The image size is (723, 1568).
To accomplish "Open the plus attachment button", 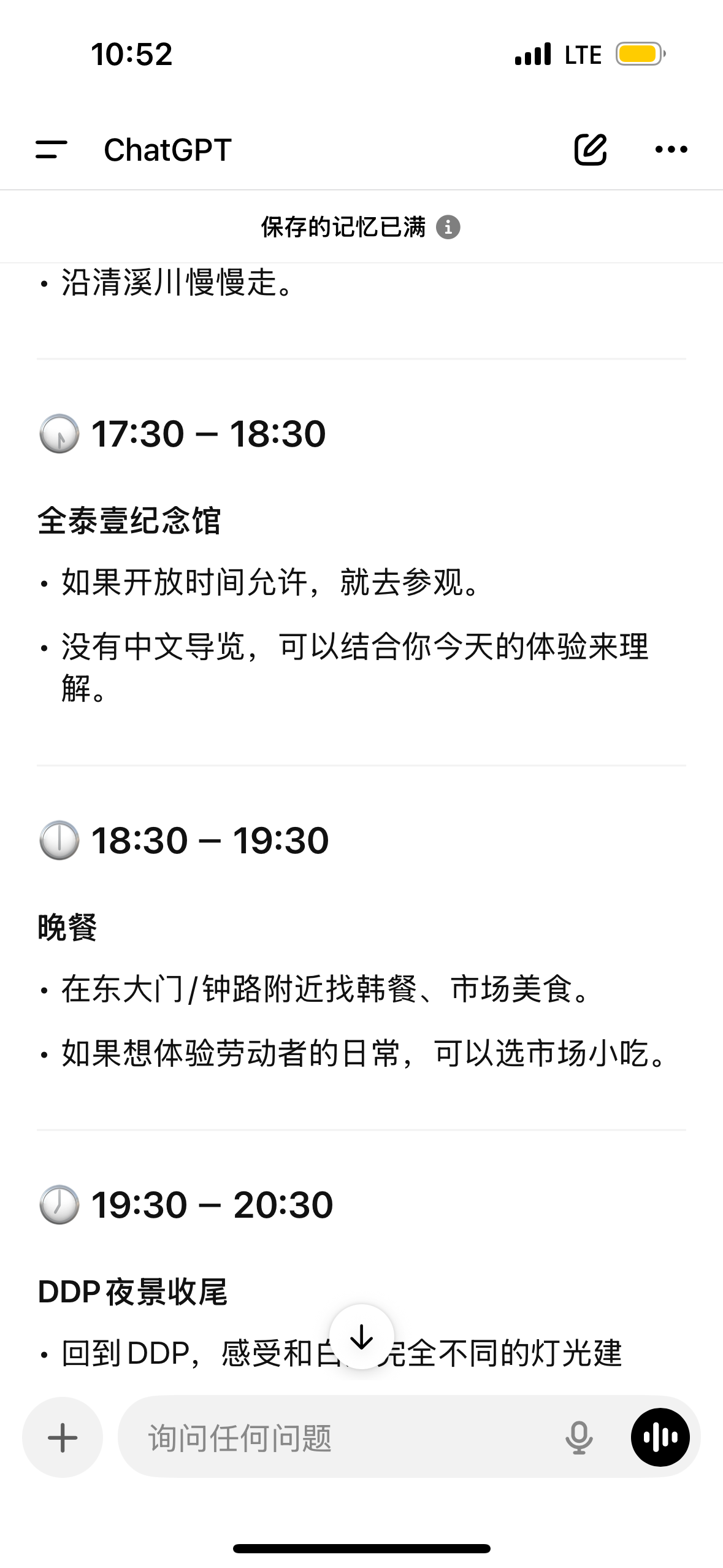I will (63, 1437).
